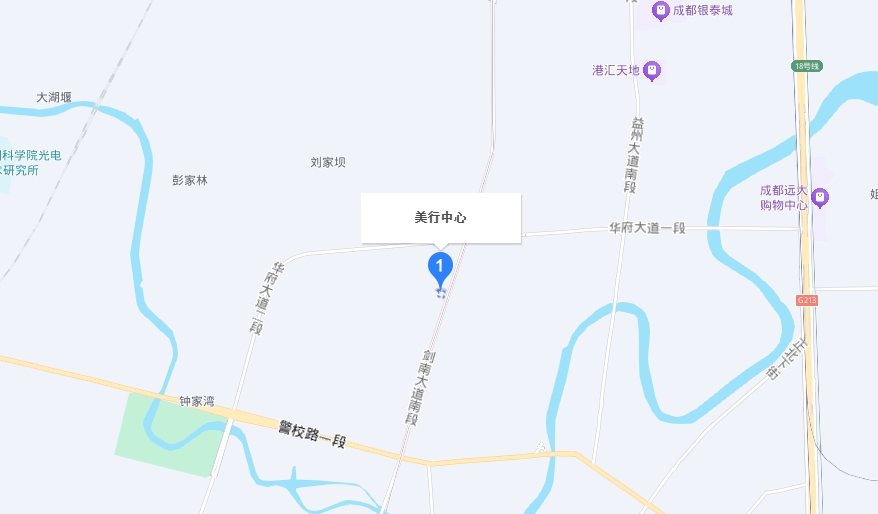Select the 成都银泰城 shopping marker
Screen dimensions: 878x514
[x=660, y=11]
